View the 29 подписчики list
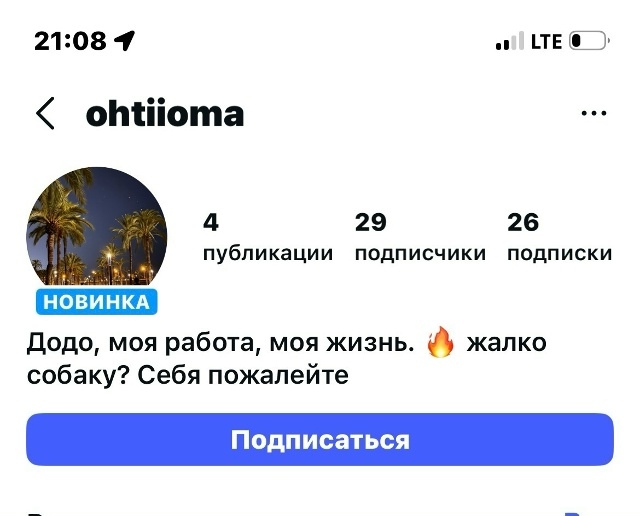640x516 pixels. pos(420,237)
